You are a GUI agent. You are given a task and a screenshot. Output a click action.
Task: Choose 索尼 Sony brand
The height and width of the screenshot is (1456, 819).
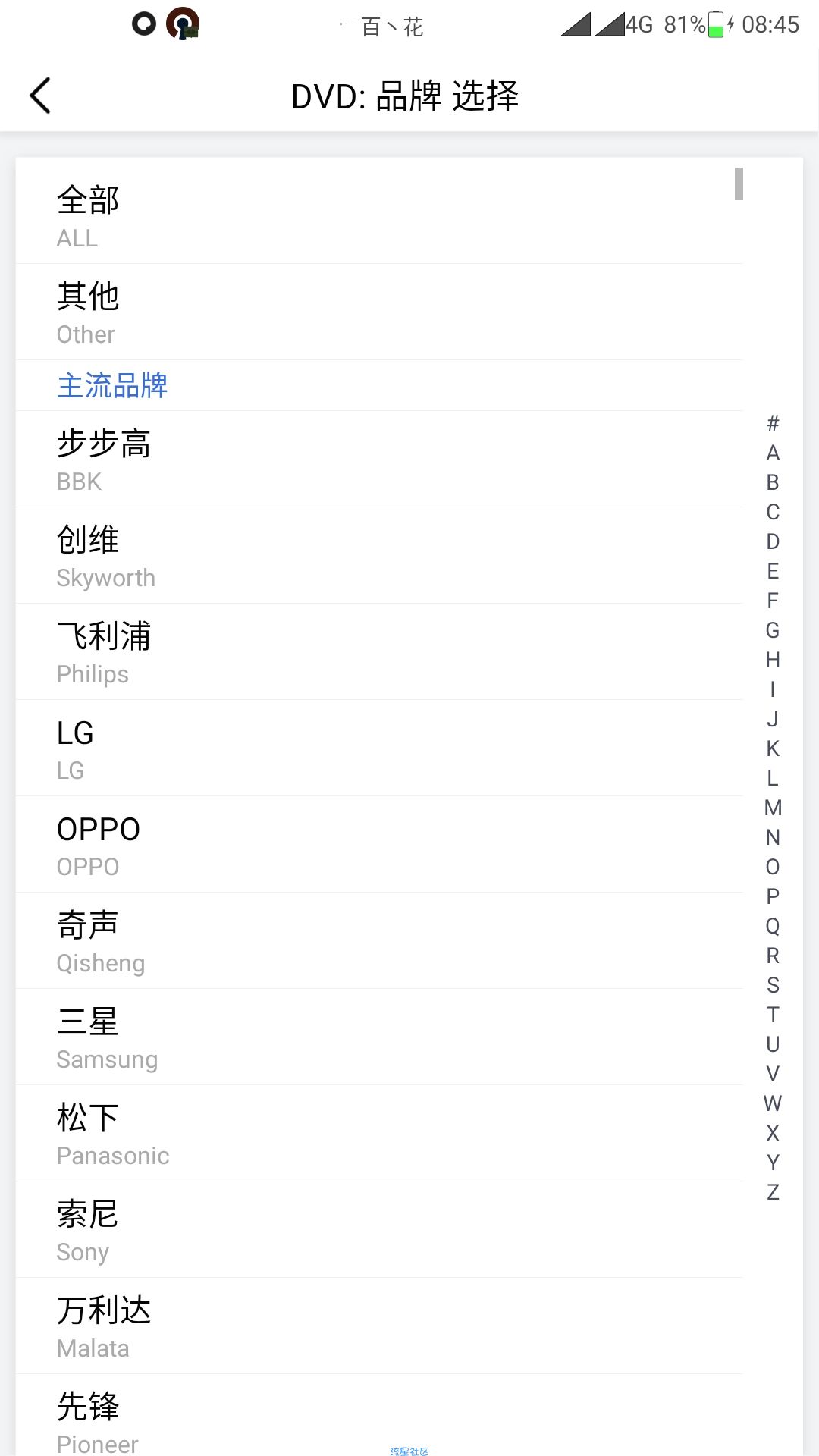point(379,1230)
